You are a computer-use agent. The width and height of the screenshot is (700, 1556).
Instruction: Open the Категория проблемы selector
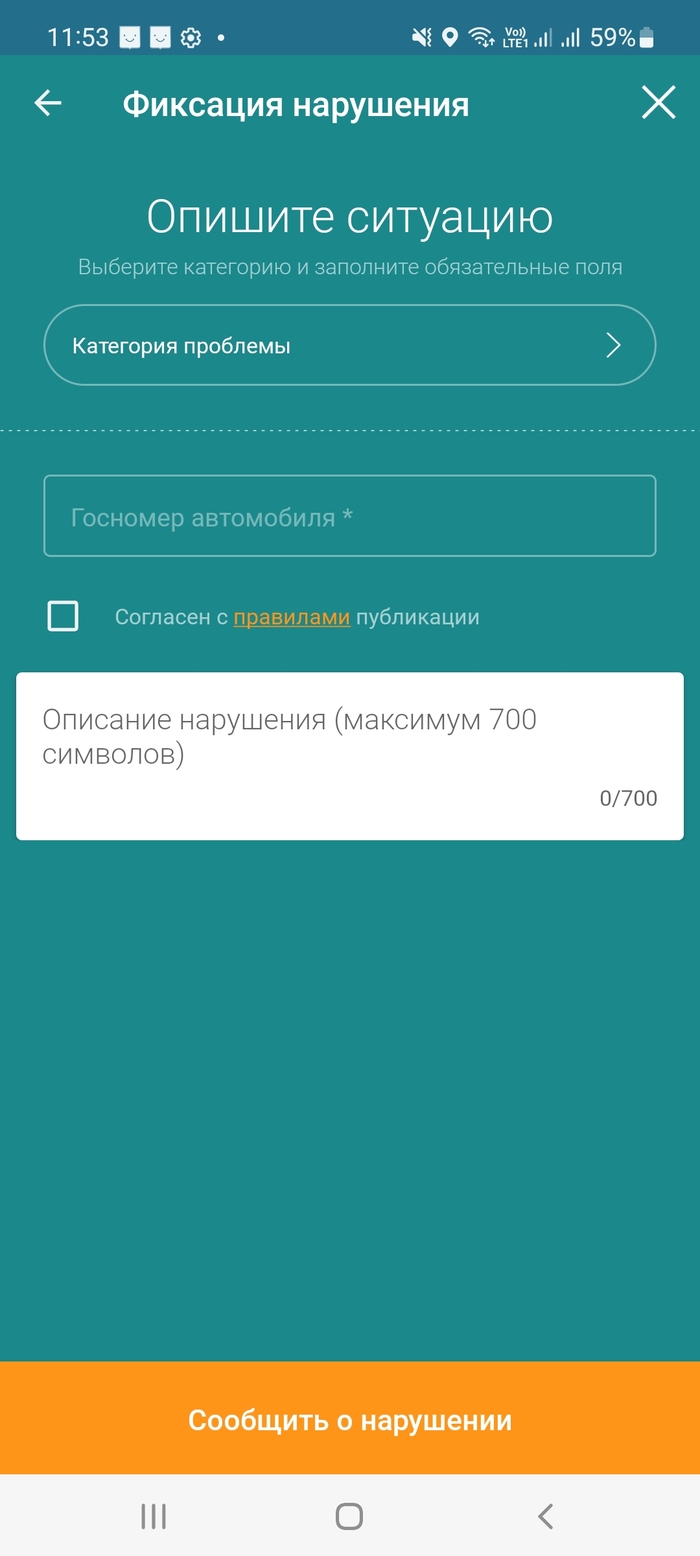349,346
